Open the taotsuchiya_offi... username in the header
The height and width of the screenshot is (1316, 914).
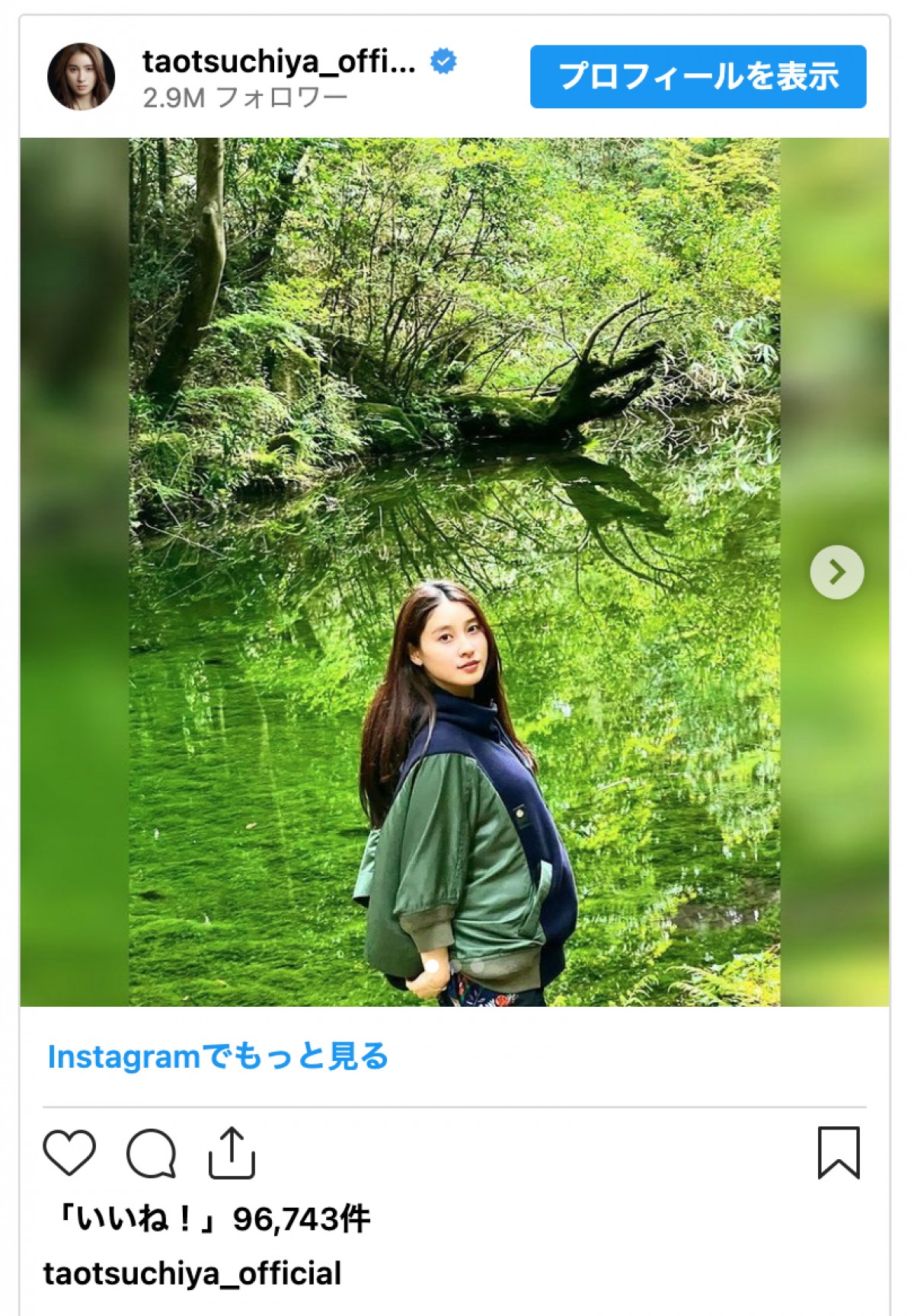279,62
